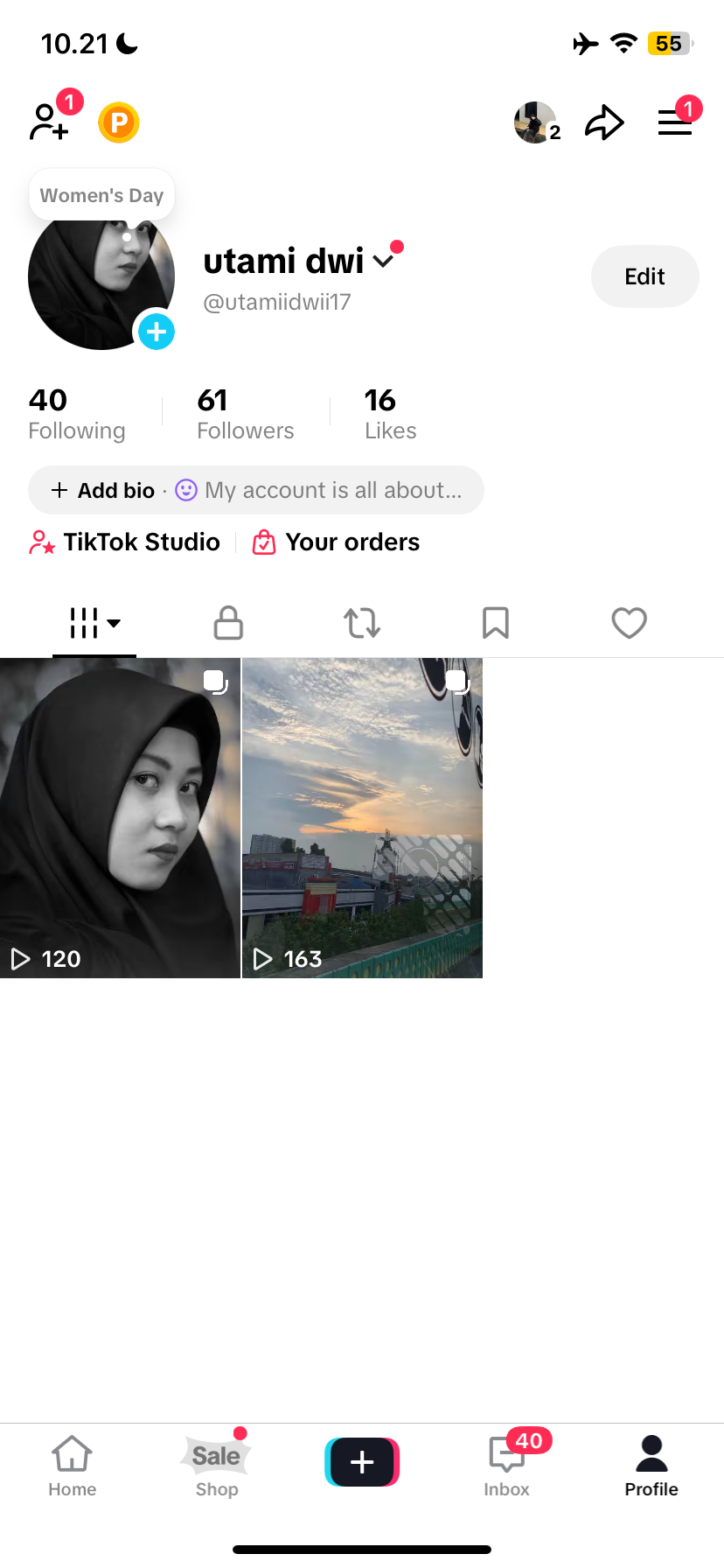Image resolution: width=724 pixels, height=1568 pixels.
Task: Expand the account switcher next to utami dwi
Action: (x=383, y=261)
